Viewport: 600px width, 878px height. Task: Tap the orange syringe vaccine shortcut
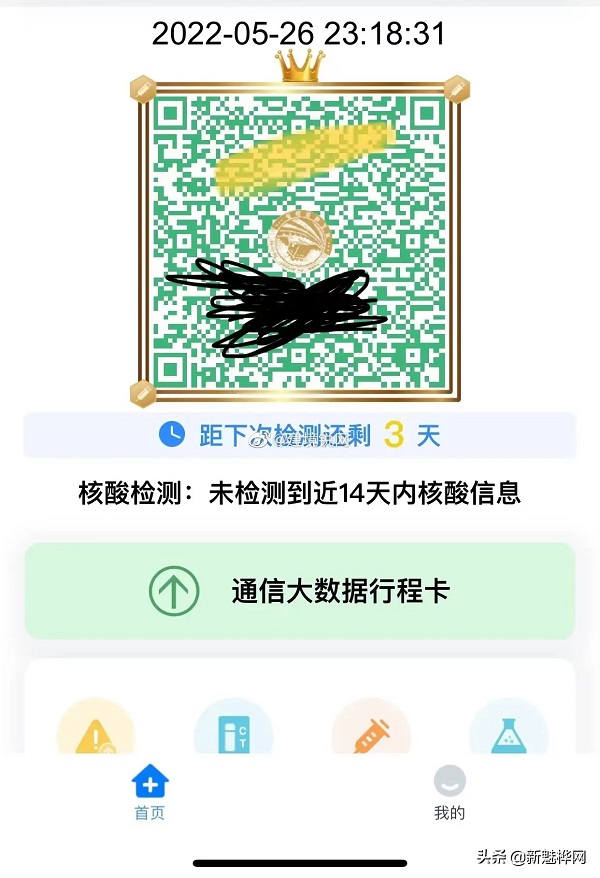[371, 730]
